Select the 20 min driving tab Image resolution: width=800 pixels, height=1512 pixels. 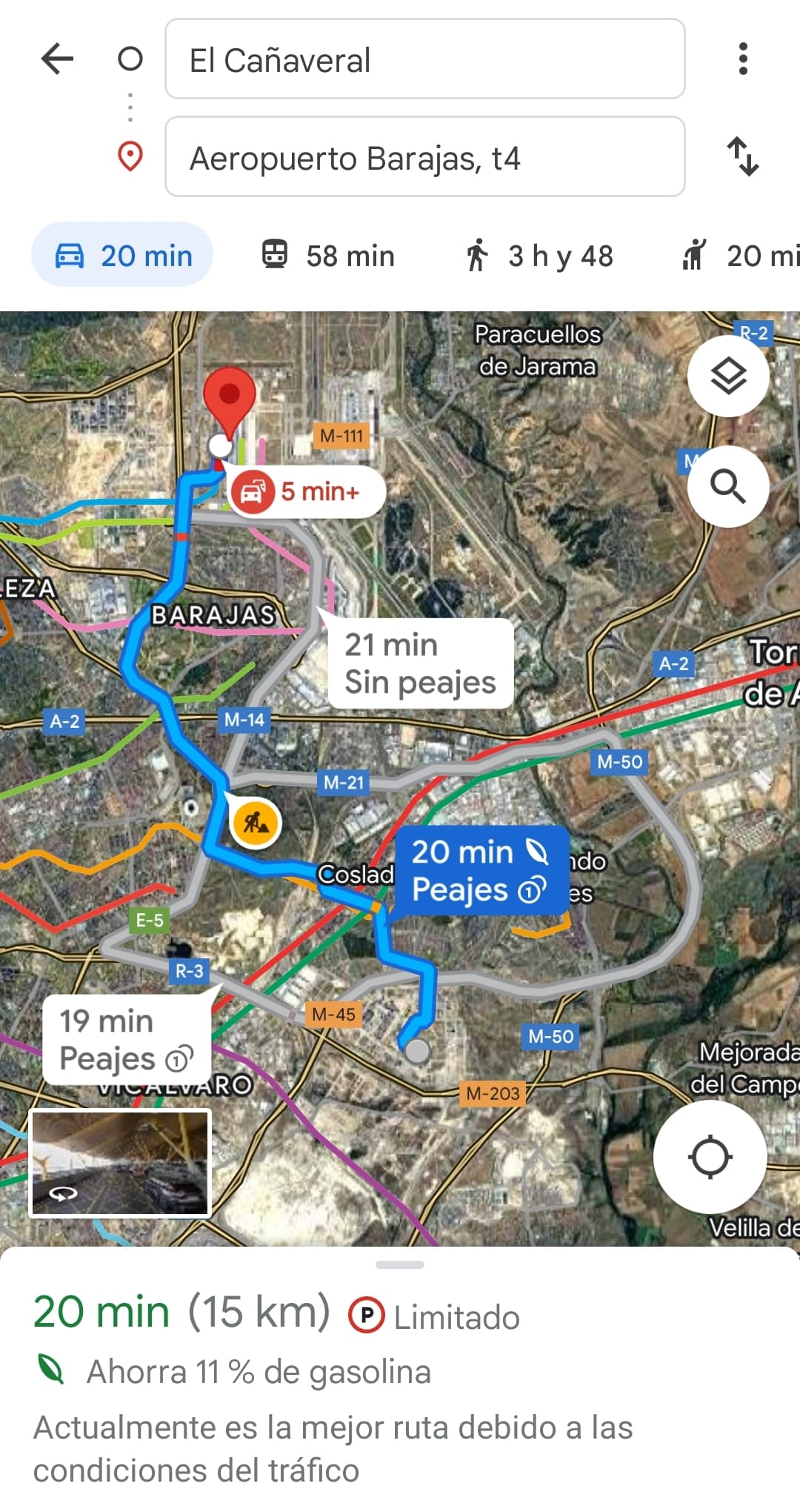pos(122,255)
